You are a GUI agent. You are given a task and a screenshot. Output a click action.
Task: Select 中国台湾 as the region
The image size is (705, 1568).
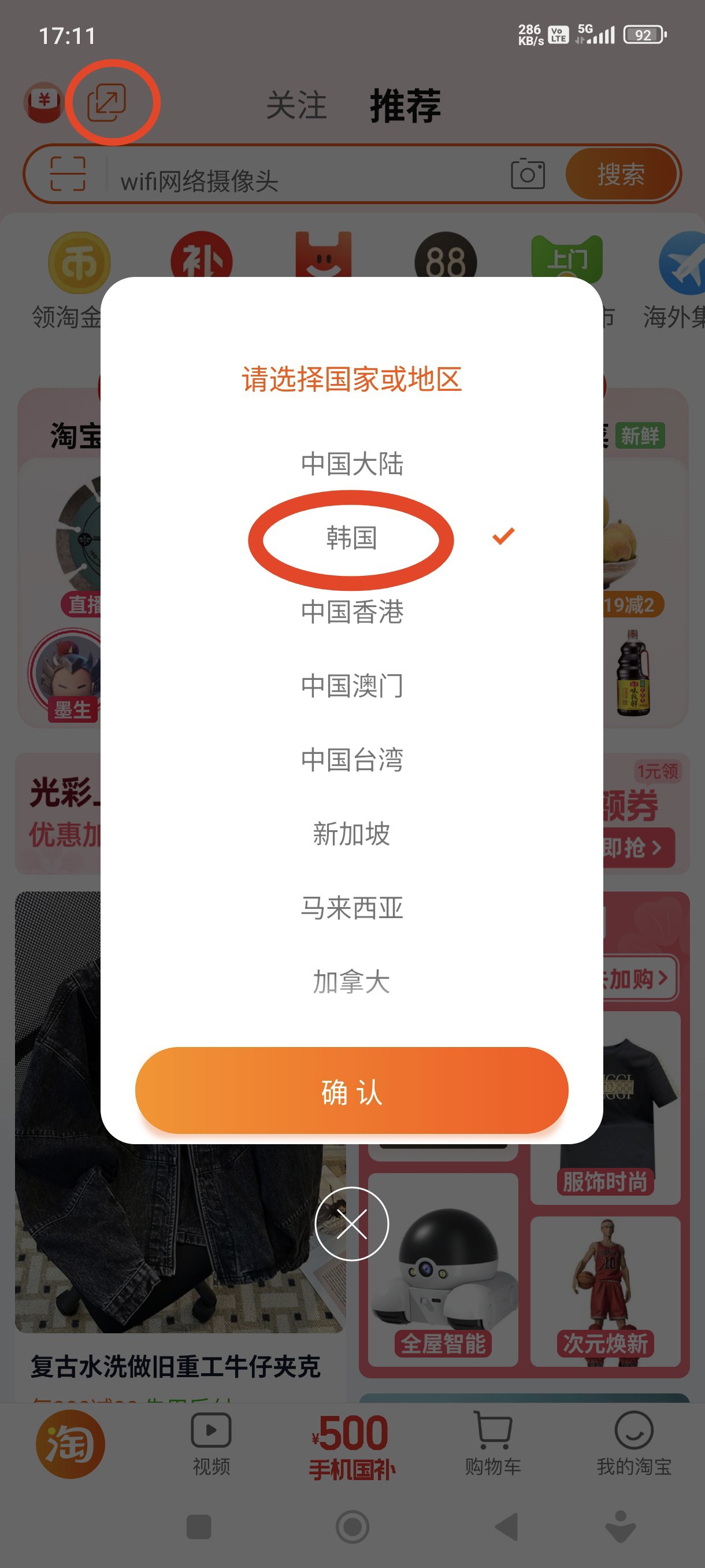[351, 760]
